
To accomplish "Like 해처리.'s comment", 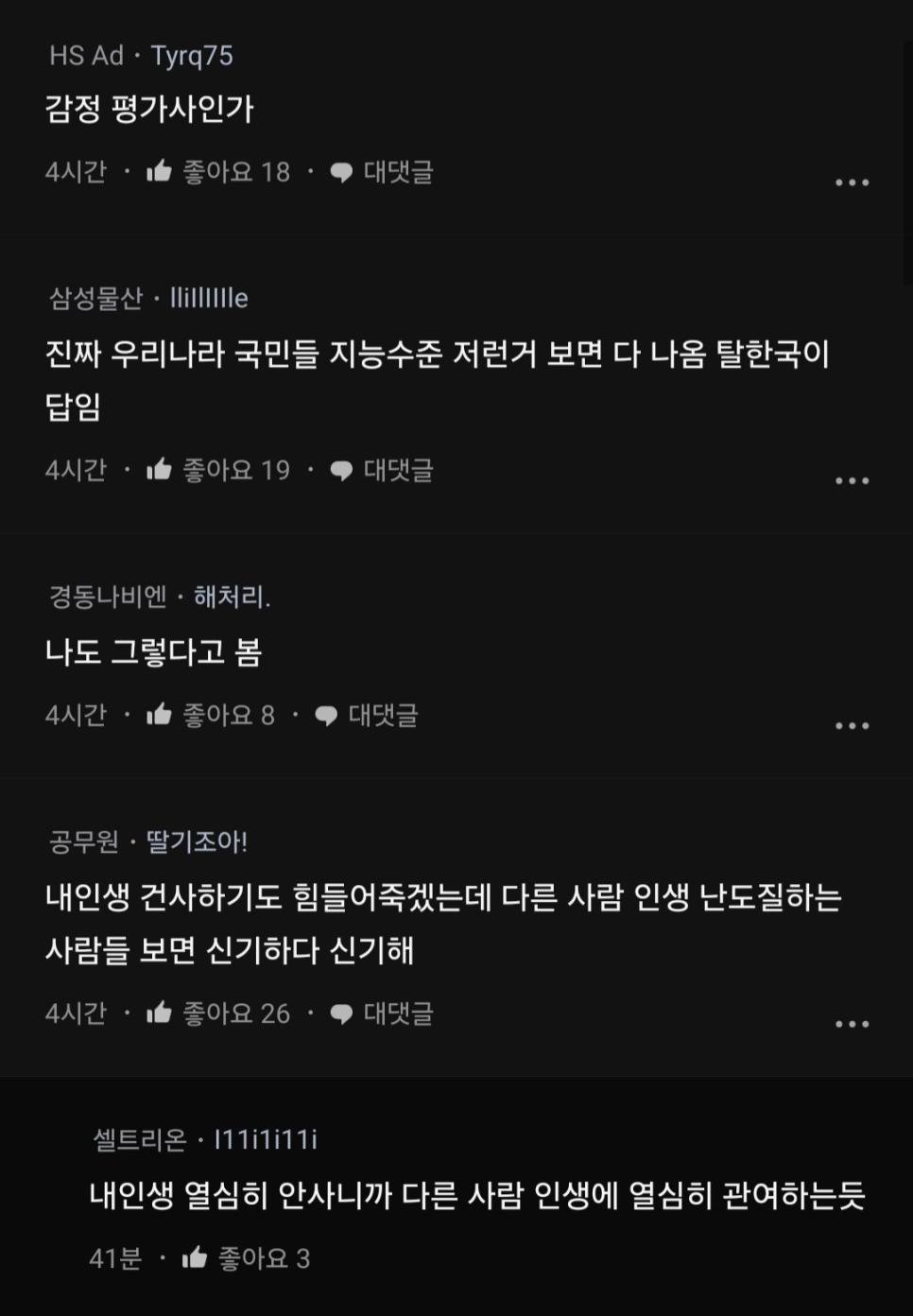I will click(x=160, y=715).
